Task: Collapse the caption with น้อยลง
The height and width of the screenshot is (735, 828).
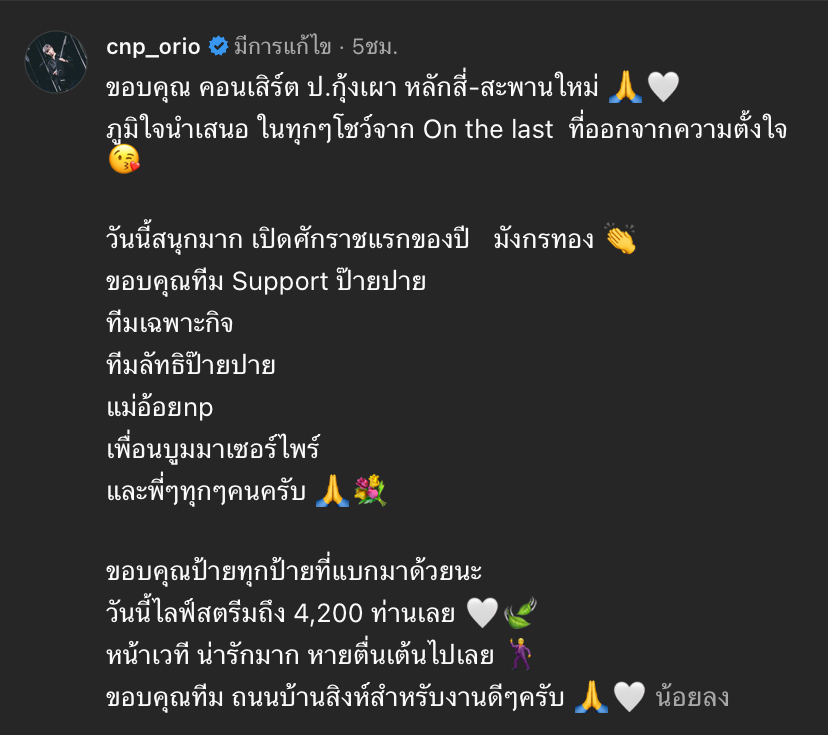Action: point(691,698)
